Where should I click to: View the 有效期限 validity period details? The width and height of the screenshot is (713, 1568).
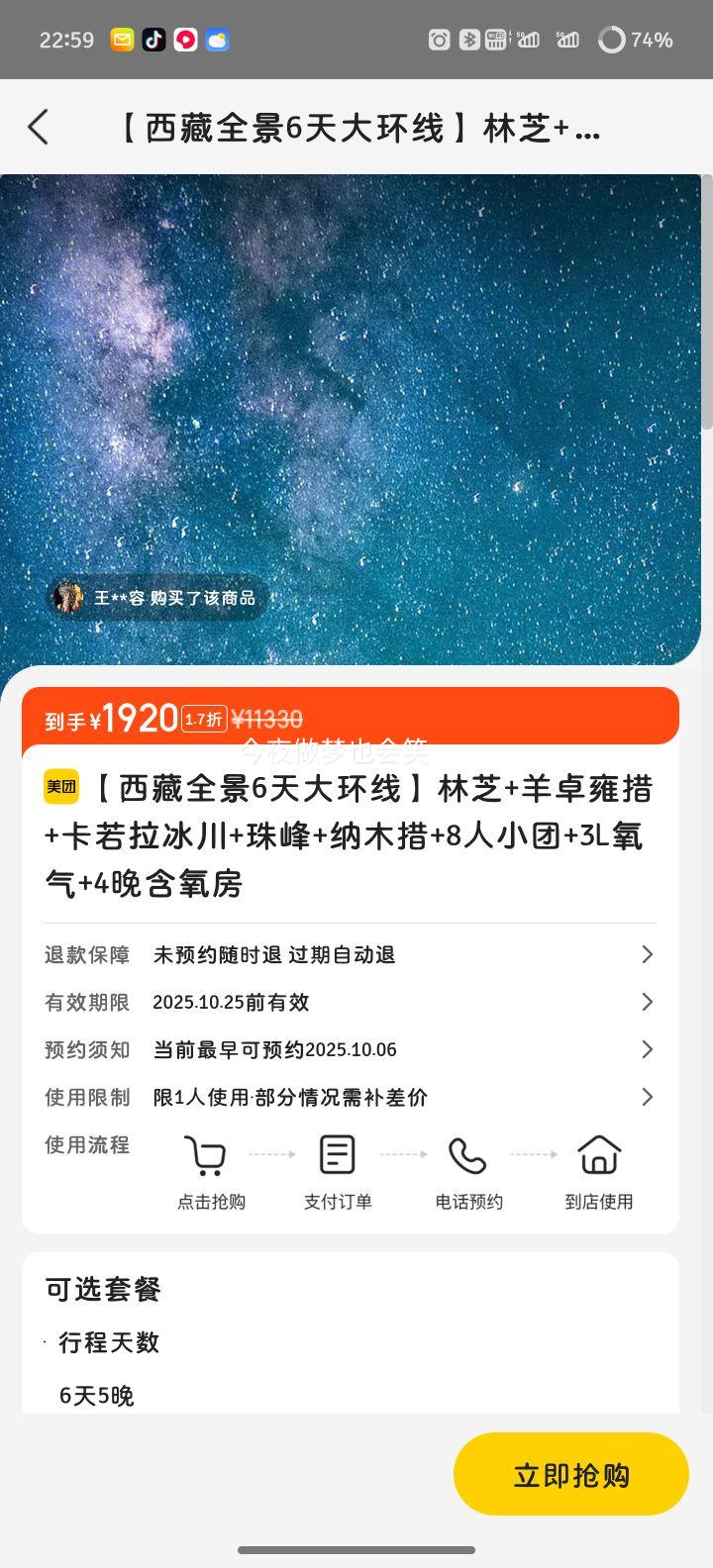click(x=349, y=1002)
